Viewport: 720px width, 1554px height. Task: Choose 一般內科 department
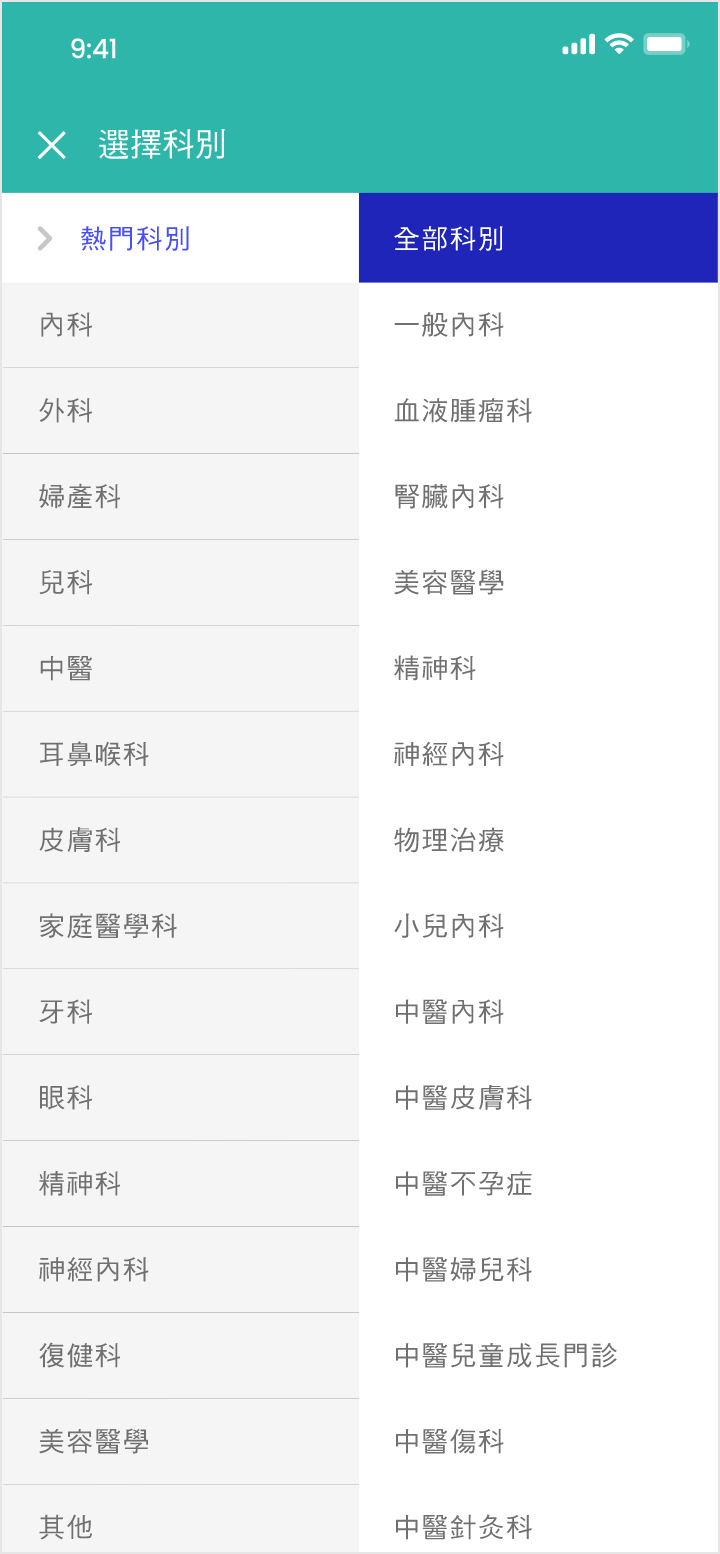(x=449, y=325)
